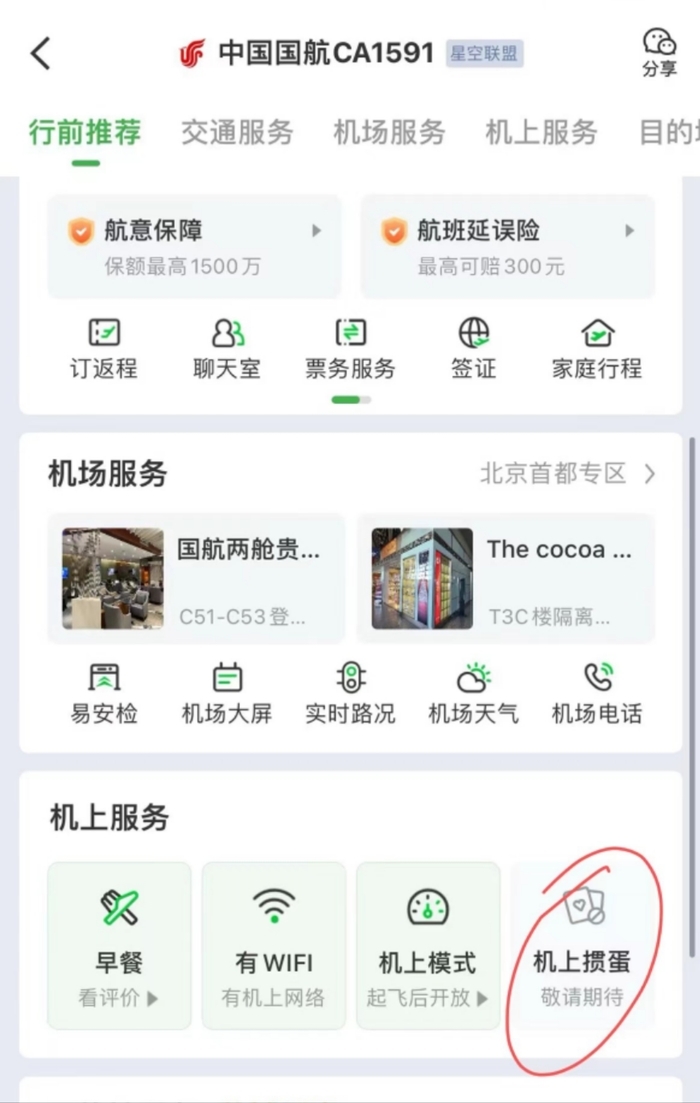
Task: Check 实时路况 live traffic
Action: click(350, 694)
